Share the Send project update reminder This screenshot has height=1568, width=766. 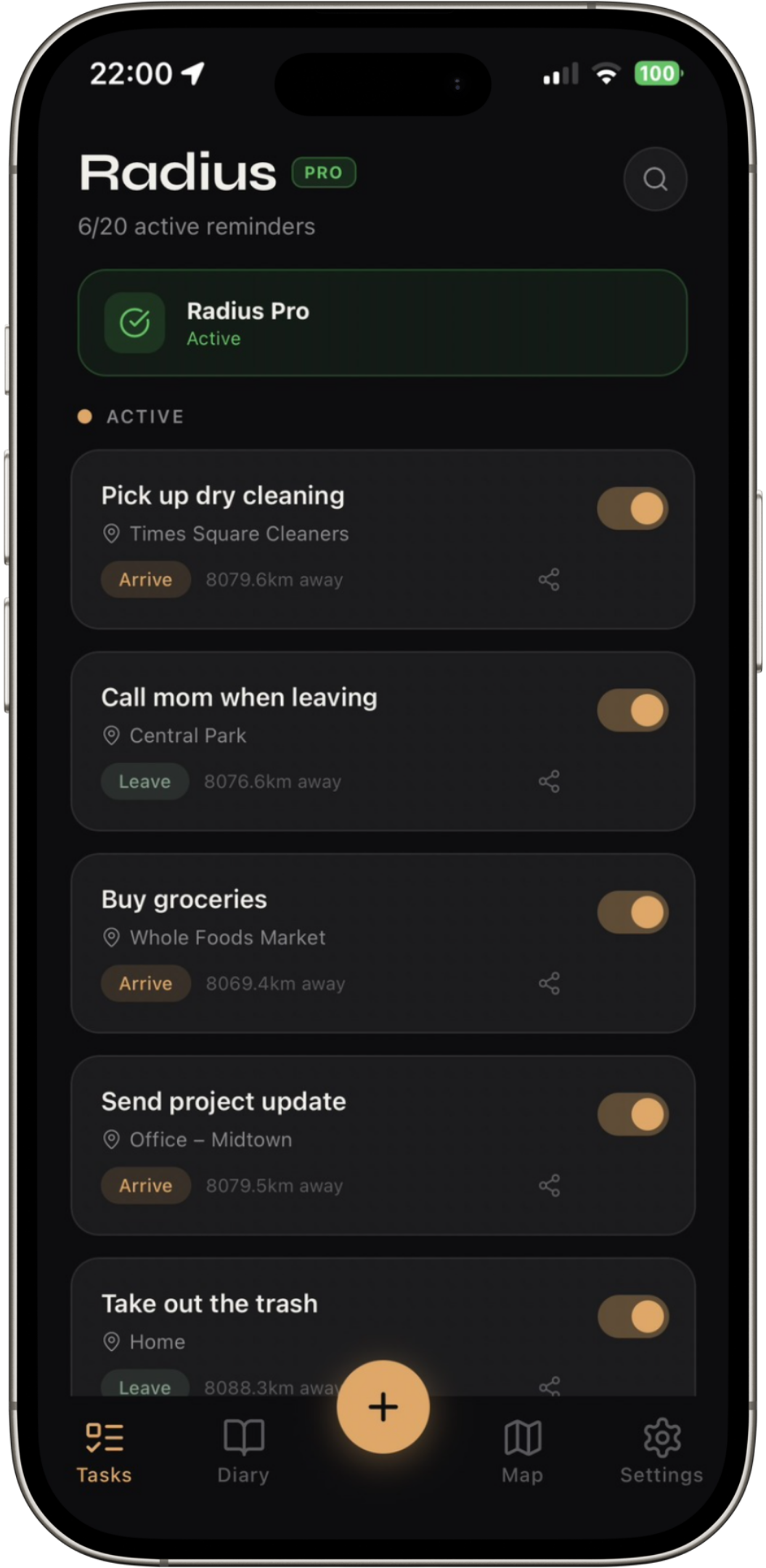[549, 1185]
